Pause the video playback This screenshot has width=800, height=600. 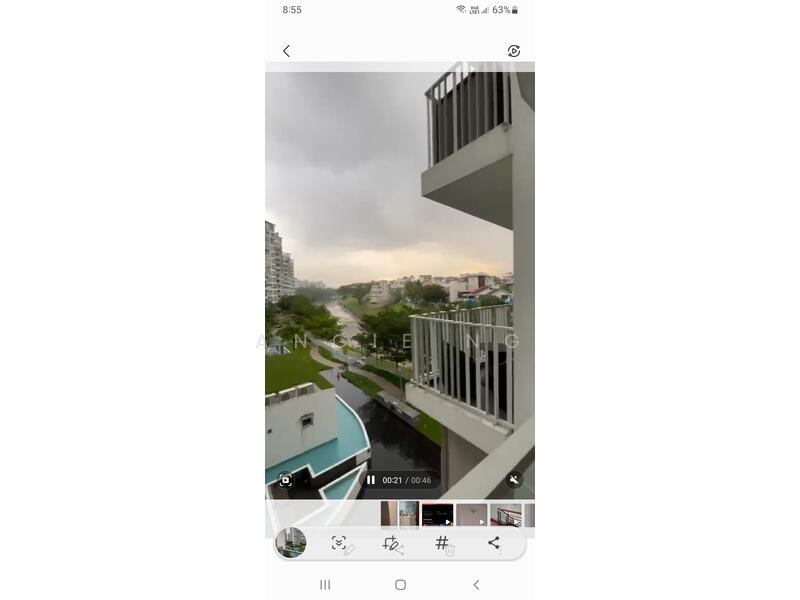click(371, 480)
